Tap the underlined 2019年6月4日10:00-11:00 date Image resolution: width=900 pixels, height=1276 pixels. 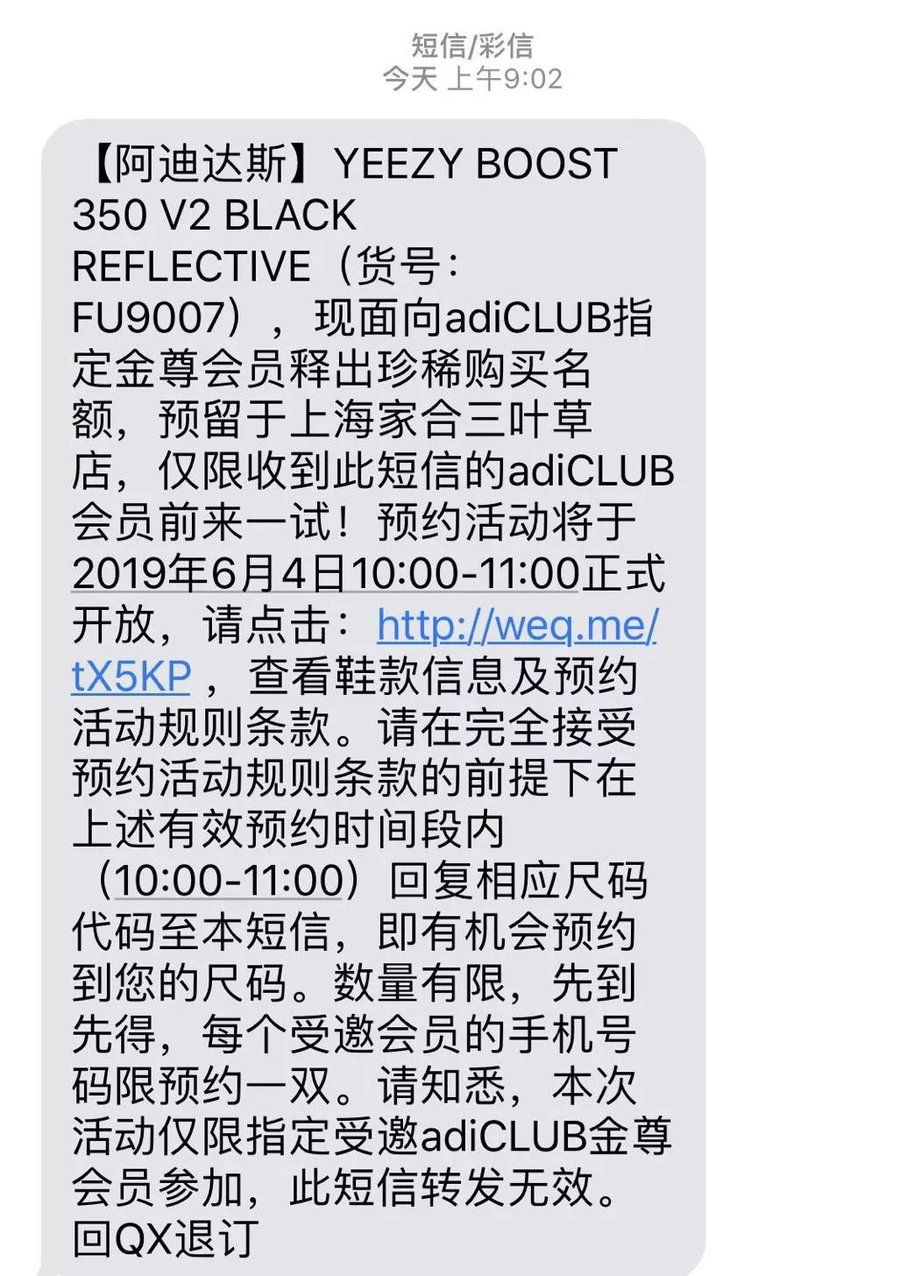(x=326, y=575)
